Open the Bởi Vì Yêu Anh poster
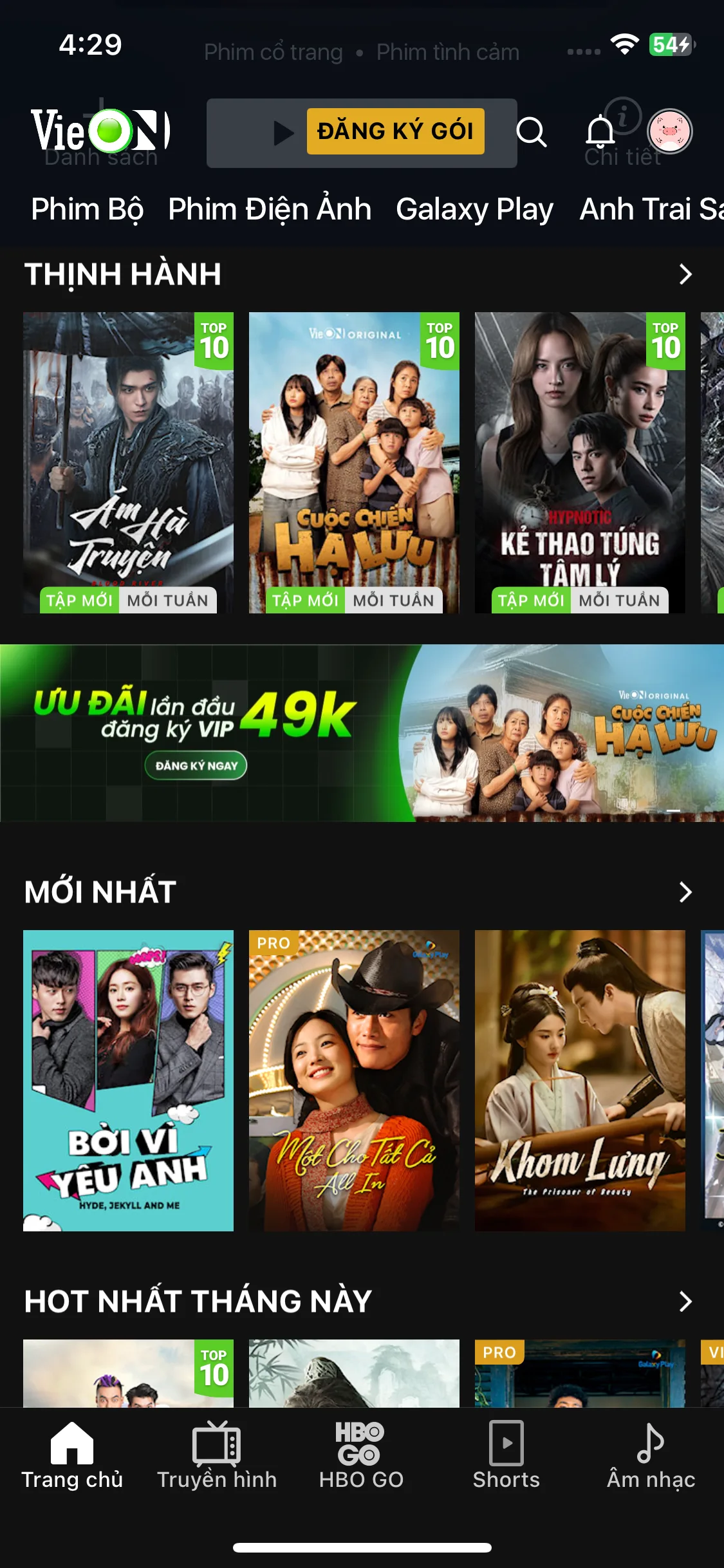Image resolution: width=724 pixels, height=1568 pixels. coord(128,1080)
